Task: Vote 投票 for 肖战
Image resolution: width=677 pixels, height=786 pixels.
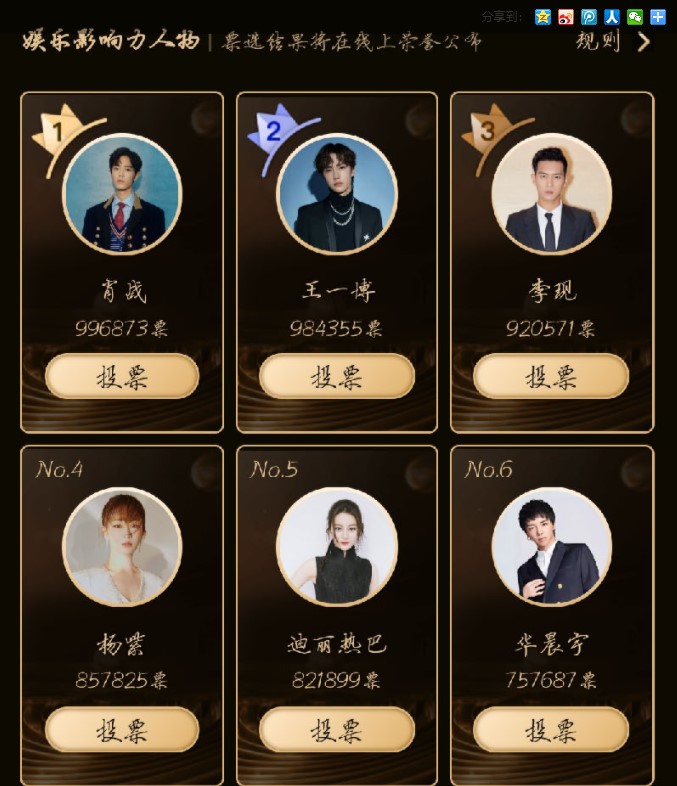Action: click(122, 376)
